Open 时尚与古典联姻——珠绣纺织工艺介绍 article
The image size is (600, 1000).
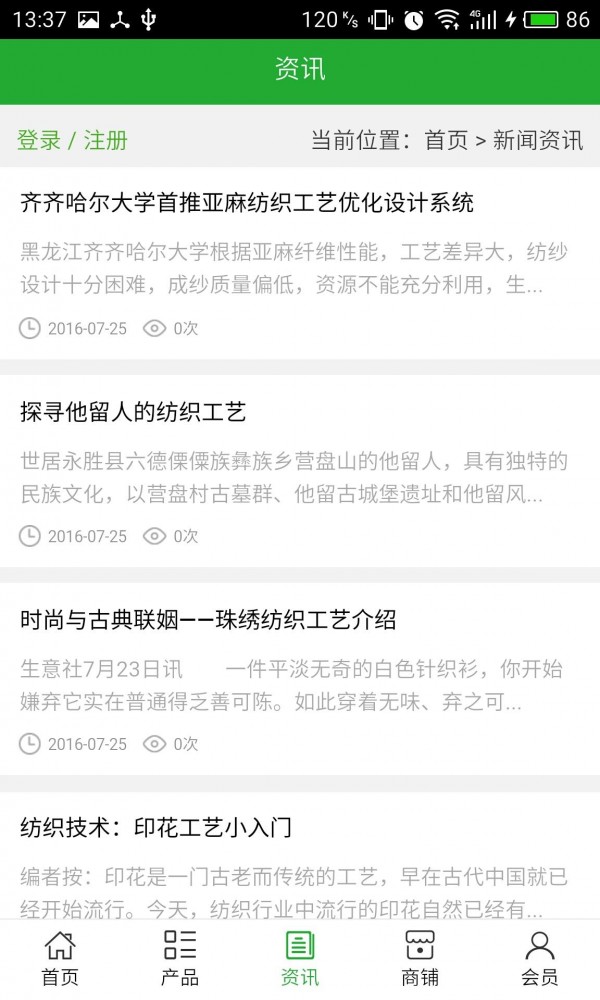pos(208,620)
